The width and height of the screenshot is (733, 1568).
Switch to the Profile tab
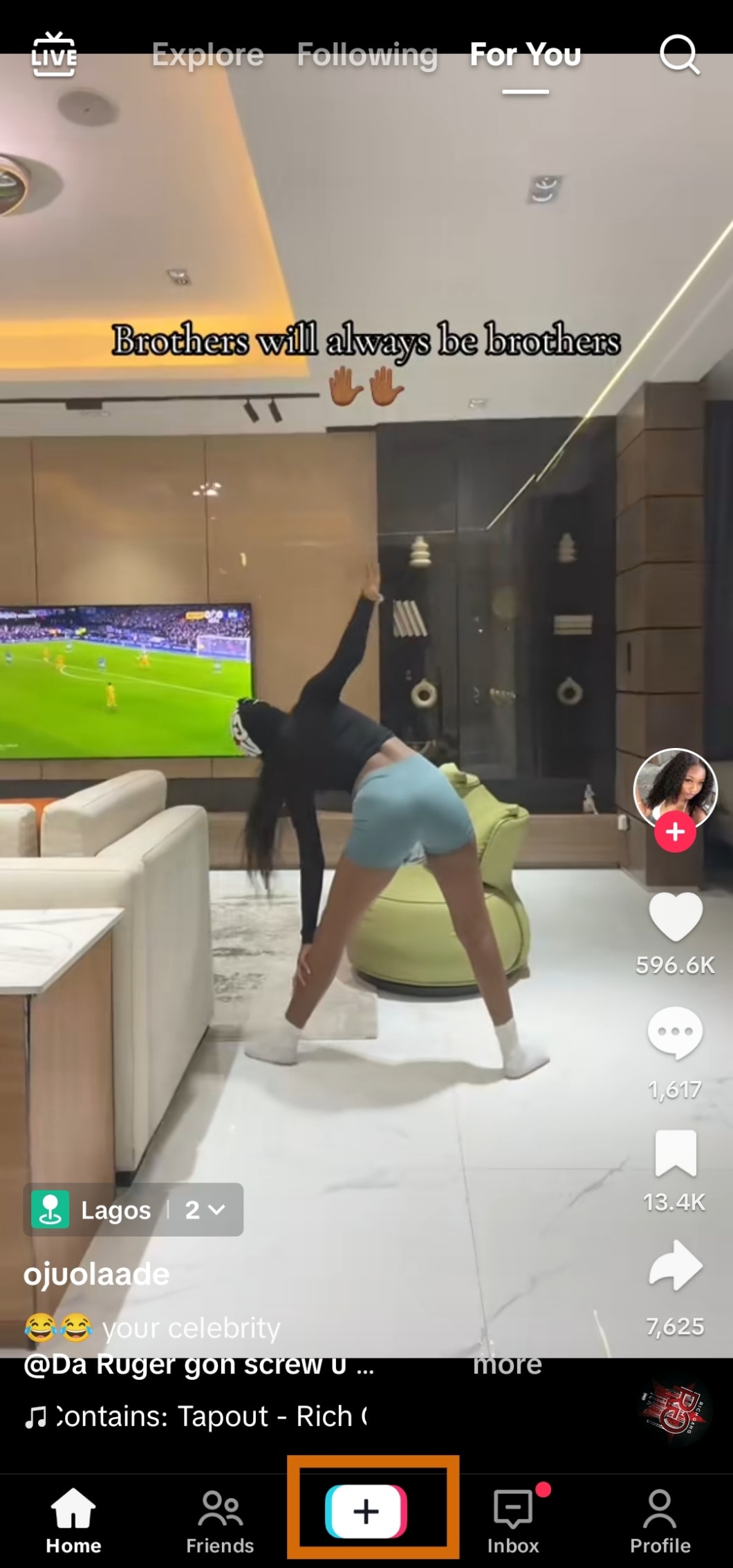click(x=660, y=1522)
